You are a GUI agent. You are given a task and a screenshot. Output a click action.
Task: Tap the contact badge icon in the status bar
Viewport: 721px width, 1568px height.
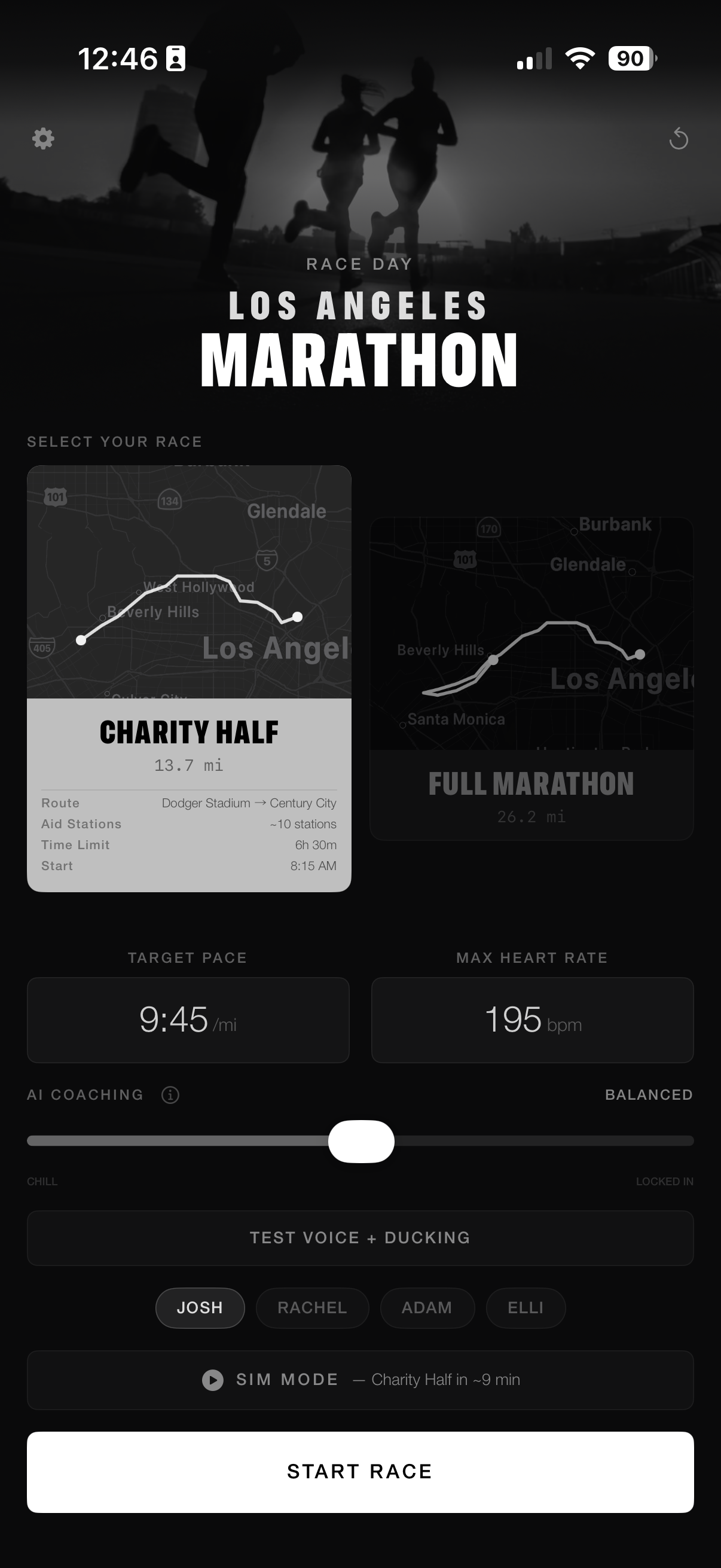[x=175, y=58]
